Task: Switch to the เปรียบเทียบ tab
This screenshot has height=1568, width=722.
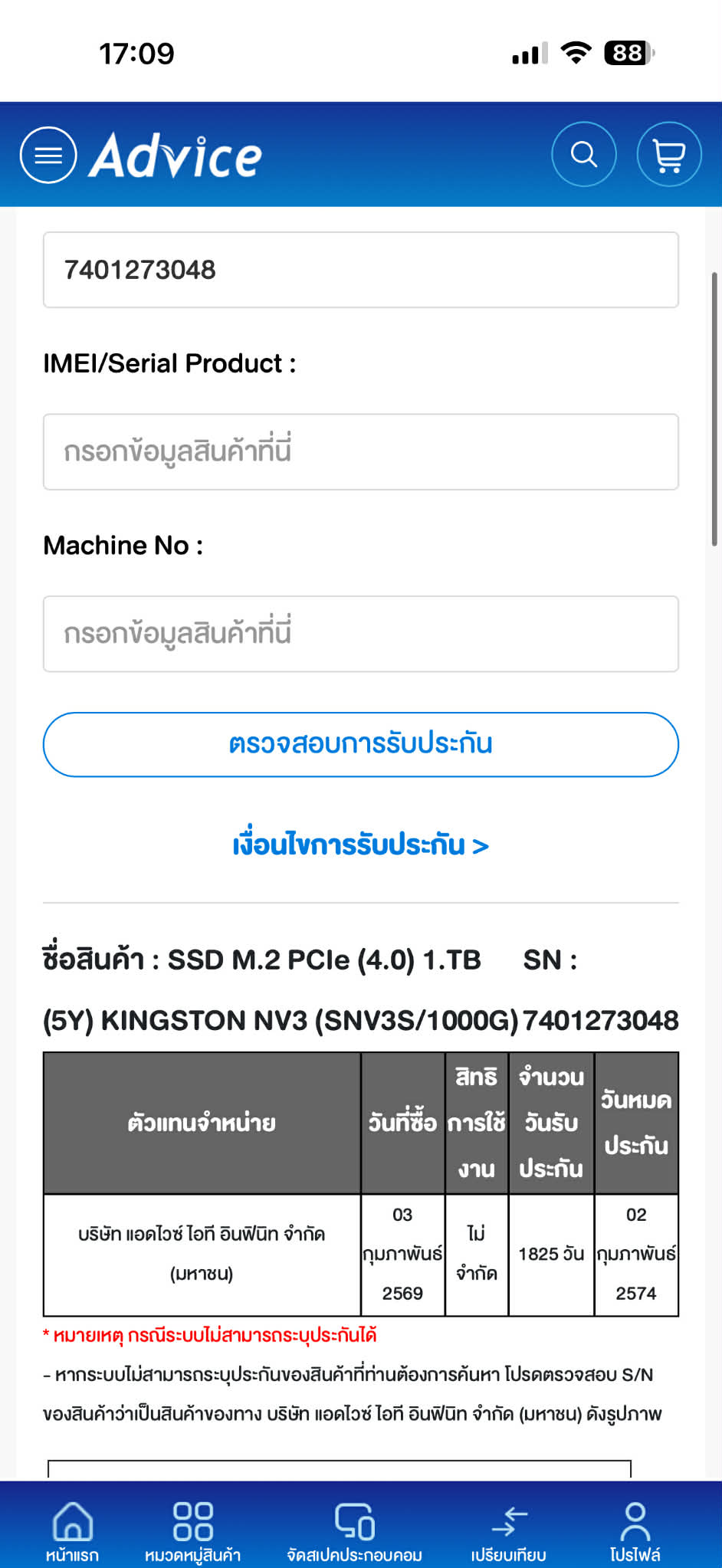Action: (508, 1530)
